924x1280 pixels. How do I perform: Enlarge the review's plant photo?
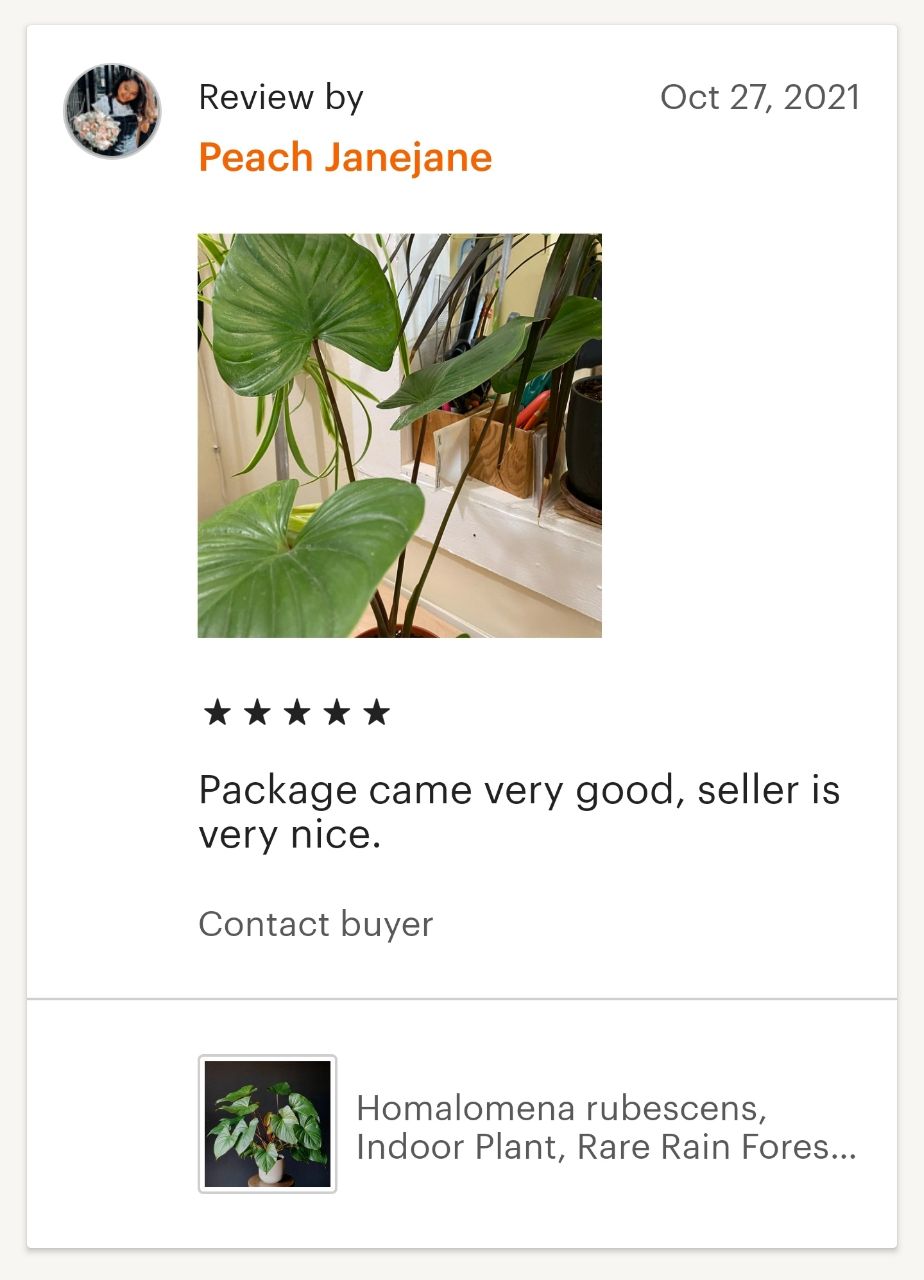(400, 435)
